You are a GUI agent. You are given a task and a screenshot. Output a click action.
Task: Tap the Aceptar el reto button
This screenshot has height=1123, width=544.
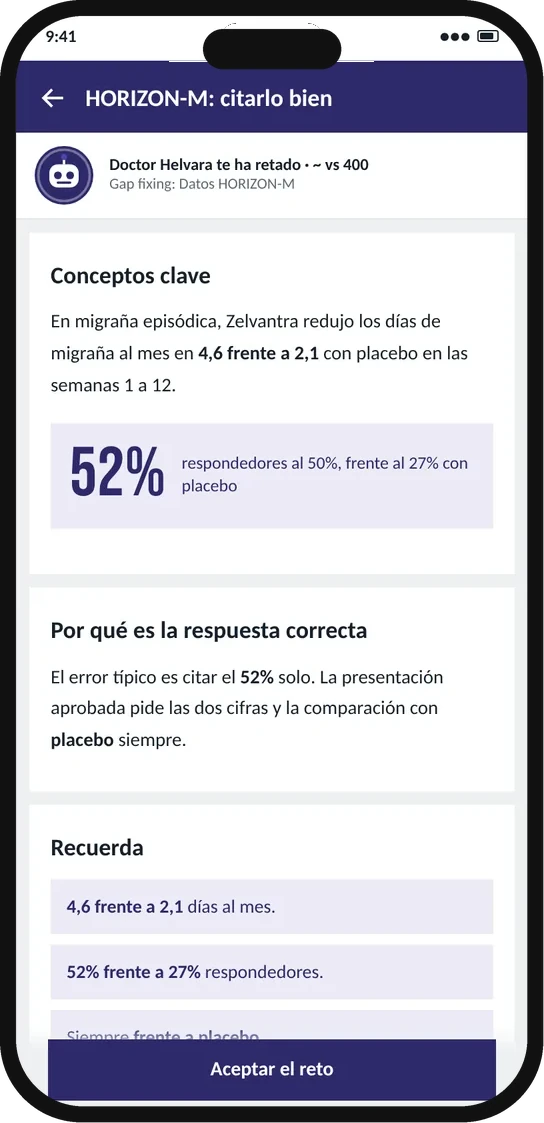point(272,1069)
